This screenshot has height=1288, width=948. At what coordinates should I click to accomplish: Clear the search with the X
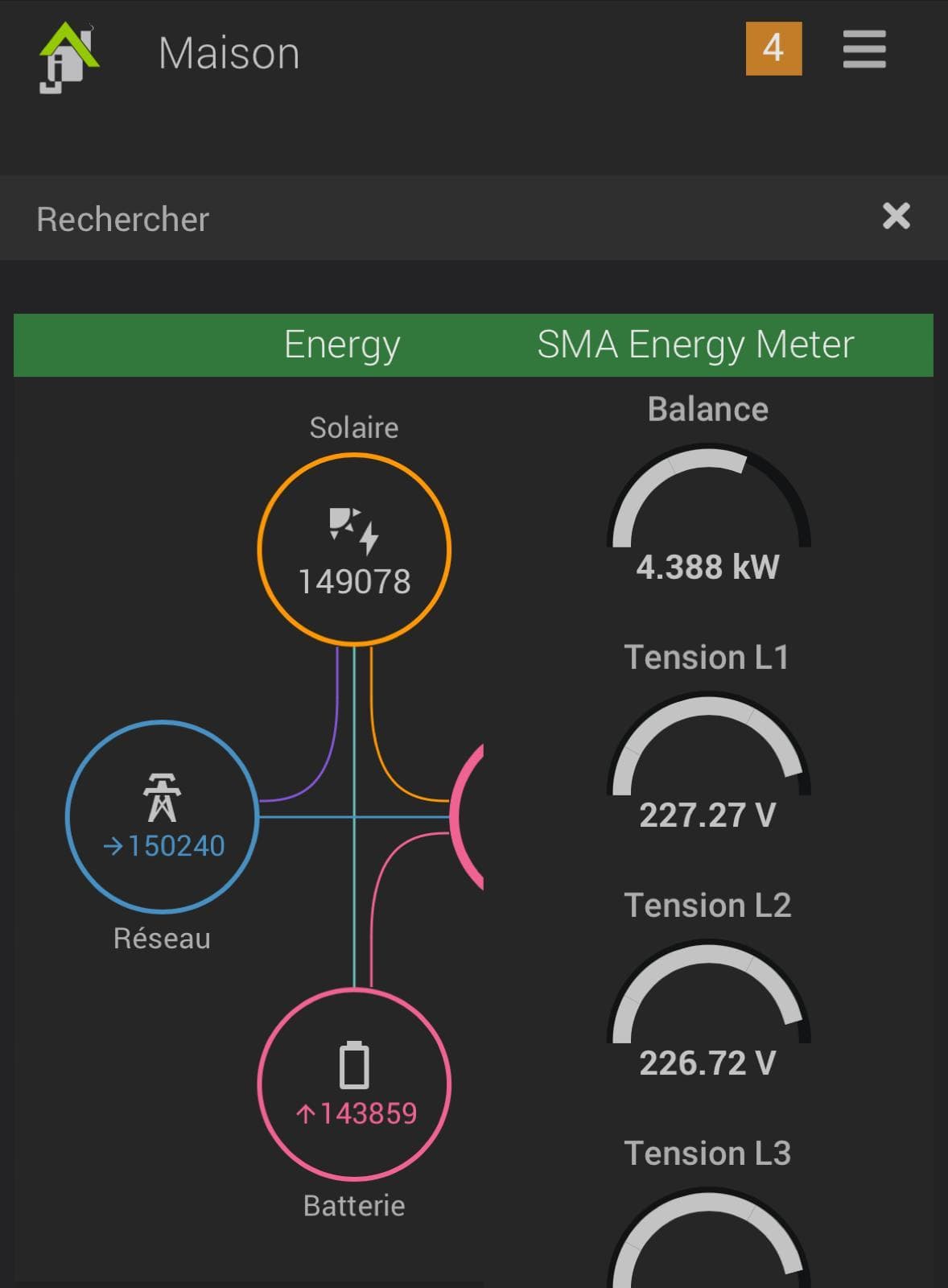coord(896,217)
